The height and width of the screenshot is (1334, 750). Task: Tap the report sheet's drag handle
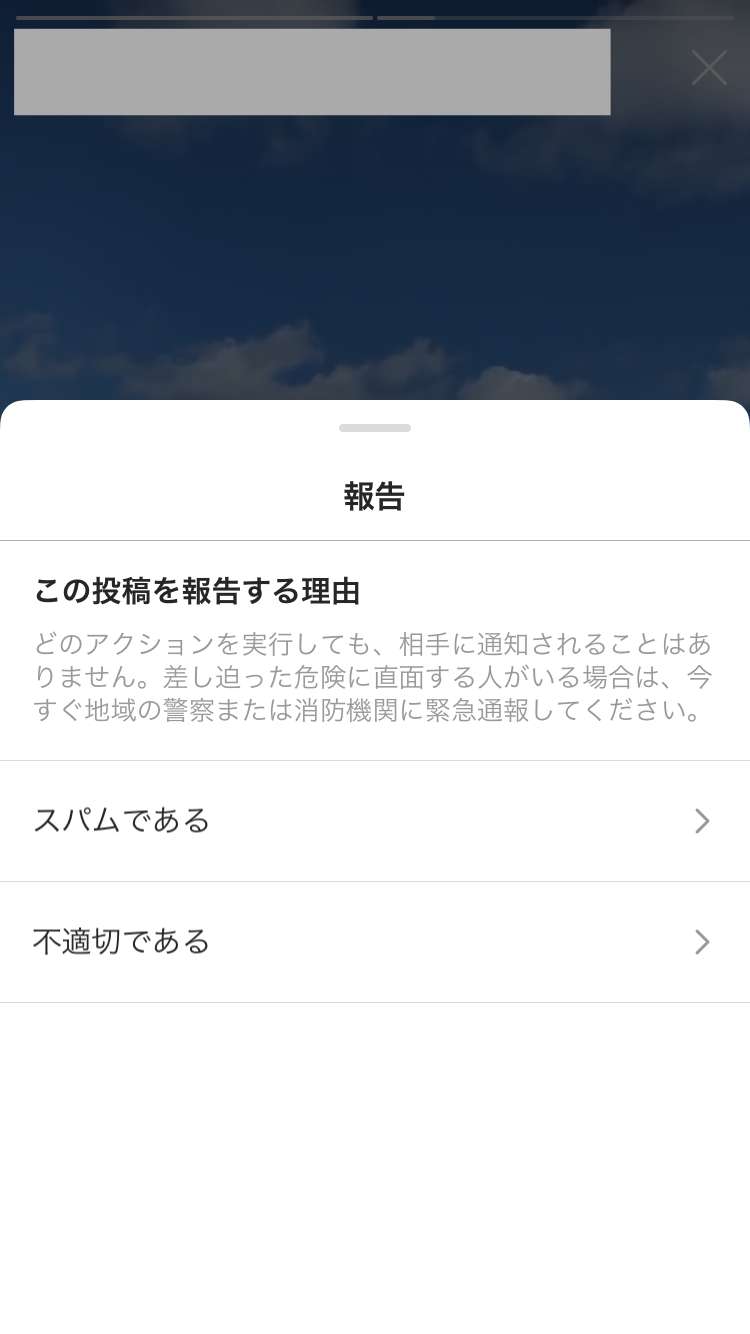coord(375,428)
